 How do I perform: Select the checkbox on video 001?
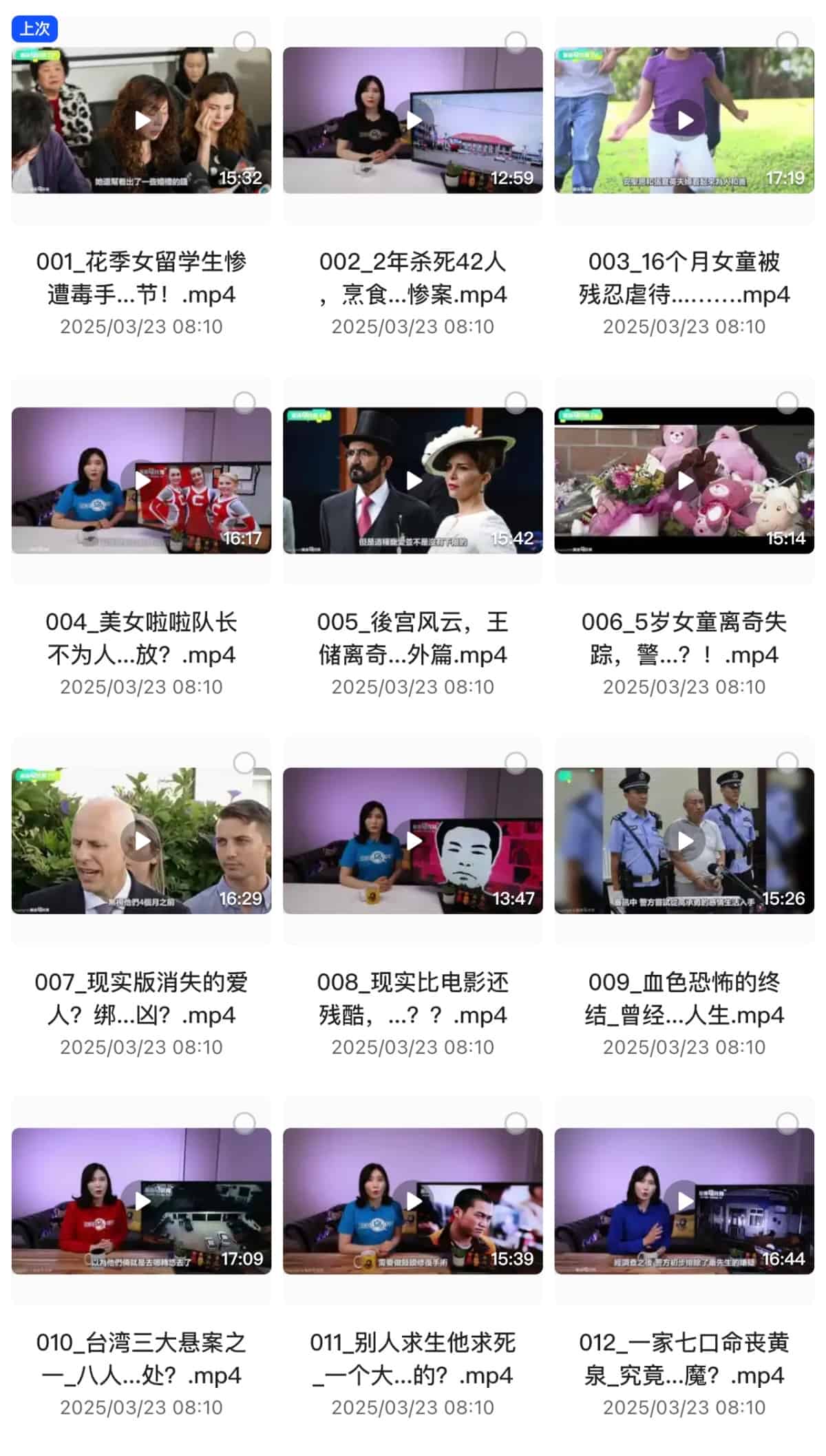pos(244,42)
